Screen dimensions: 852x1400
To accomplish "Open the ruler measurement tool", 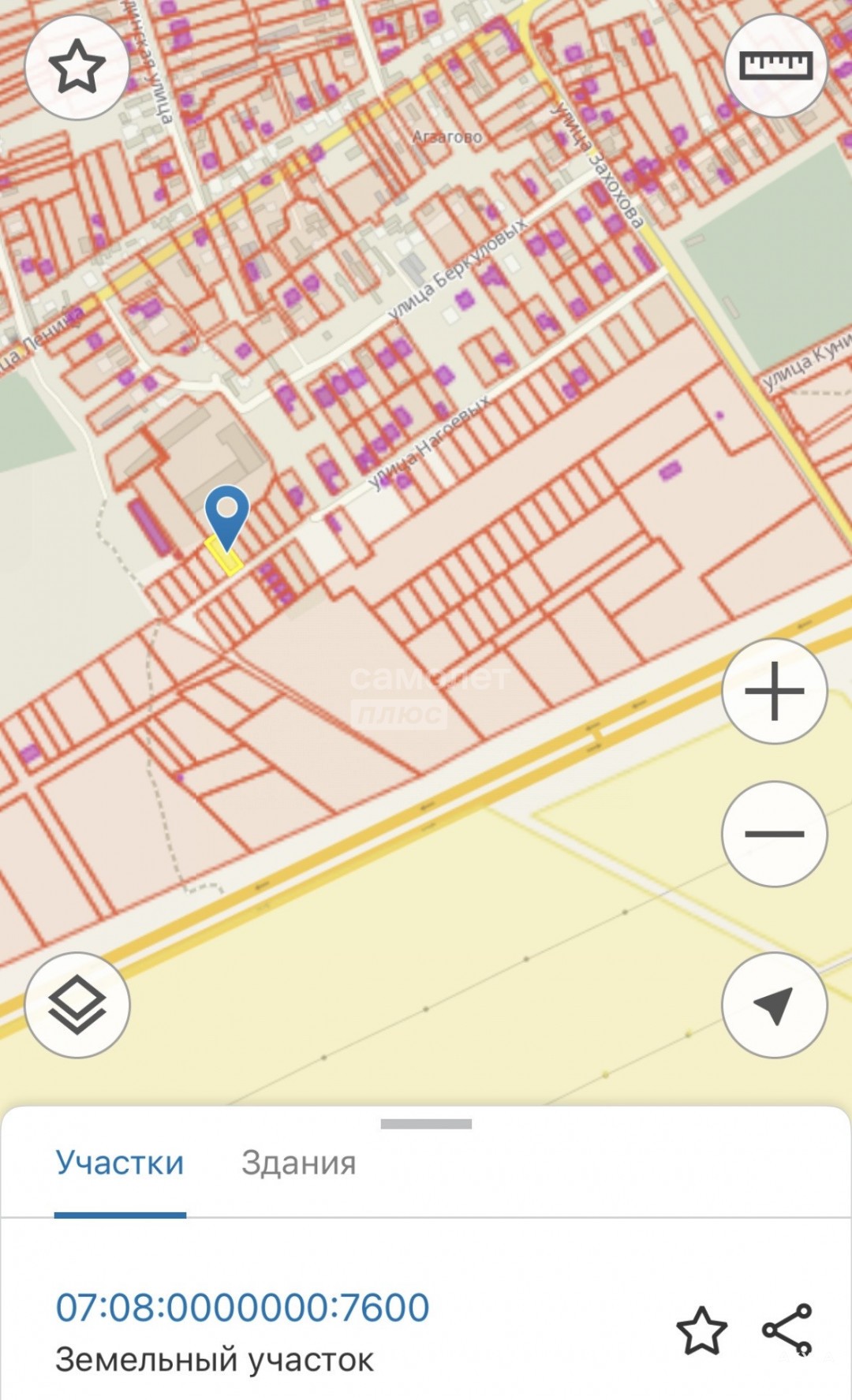I will 775,65.
